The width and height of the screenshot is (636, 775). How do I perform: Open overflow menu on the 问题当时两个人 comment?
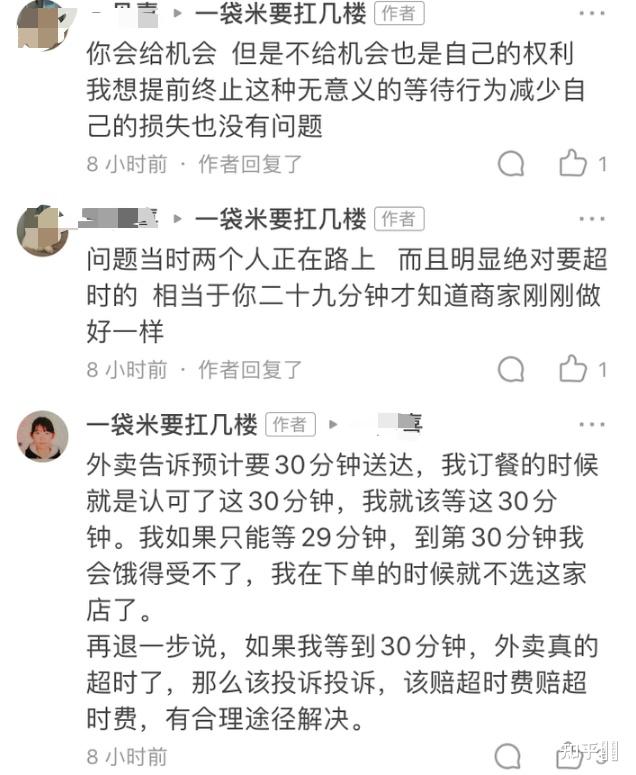pyautogui.click(x=592, y=218)
